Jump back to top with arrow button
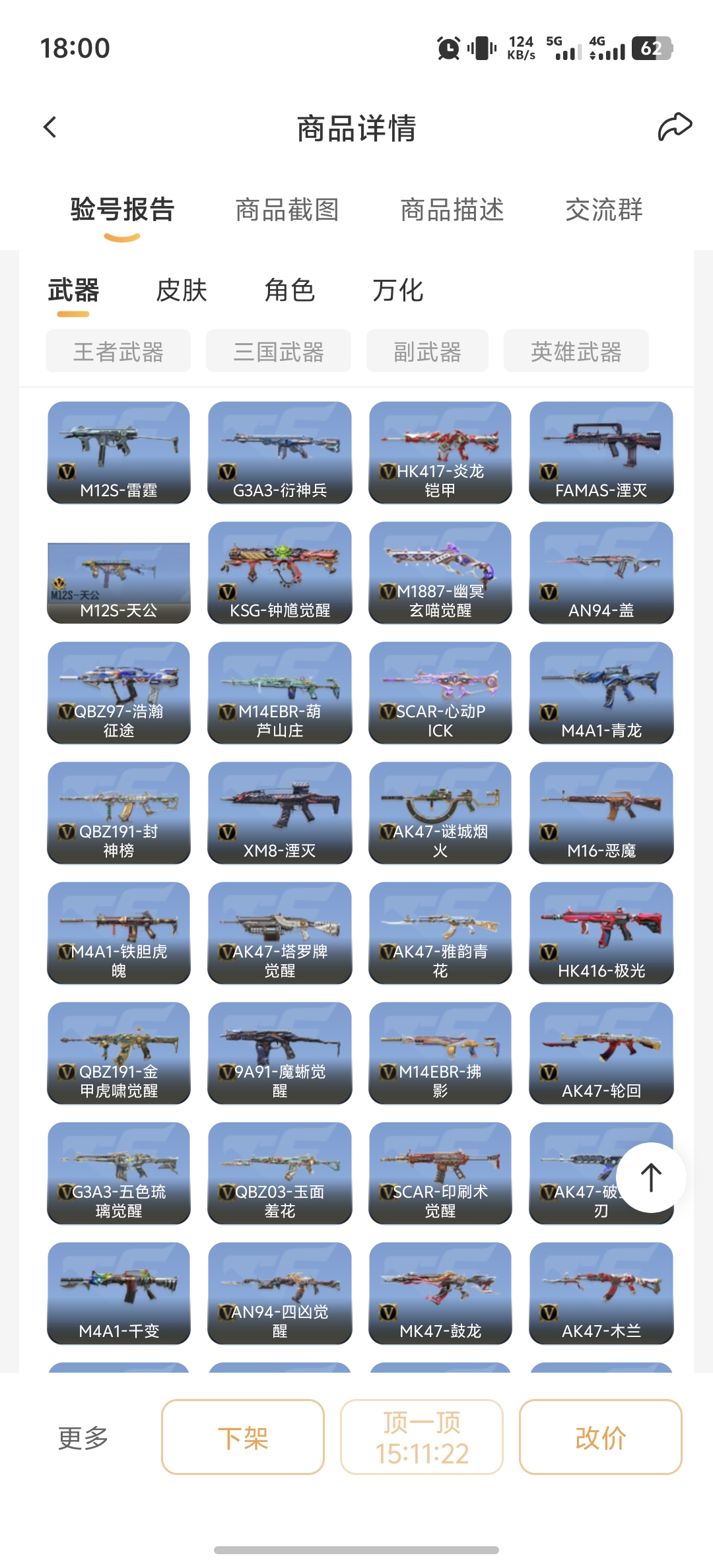 [651, 1178]
